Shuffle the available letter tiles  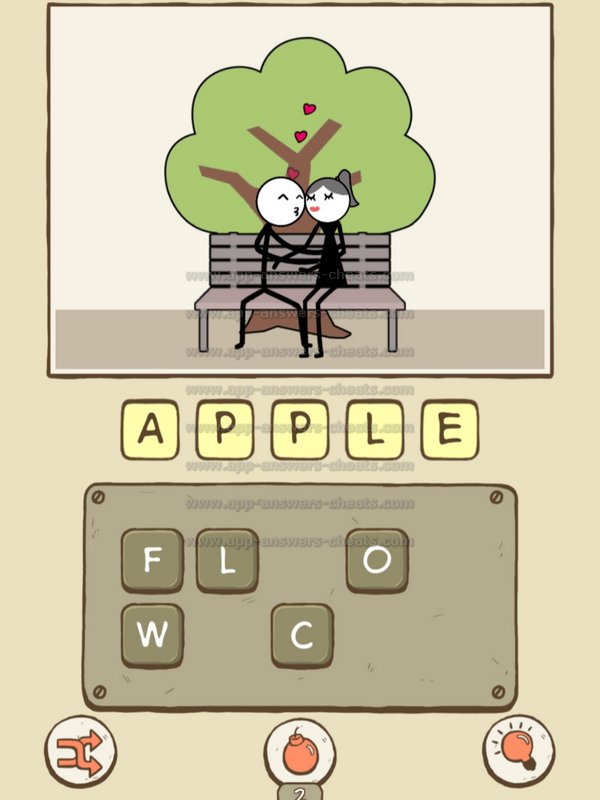[x=80, y=750]
